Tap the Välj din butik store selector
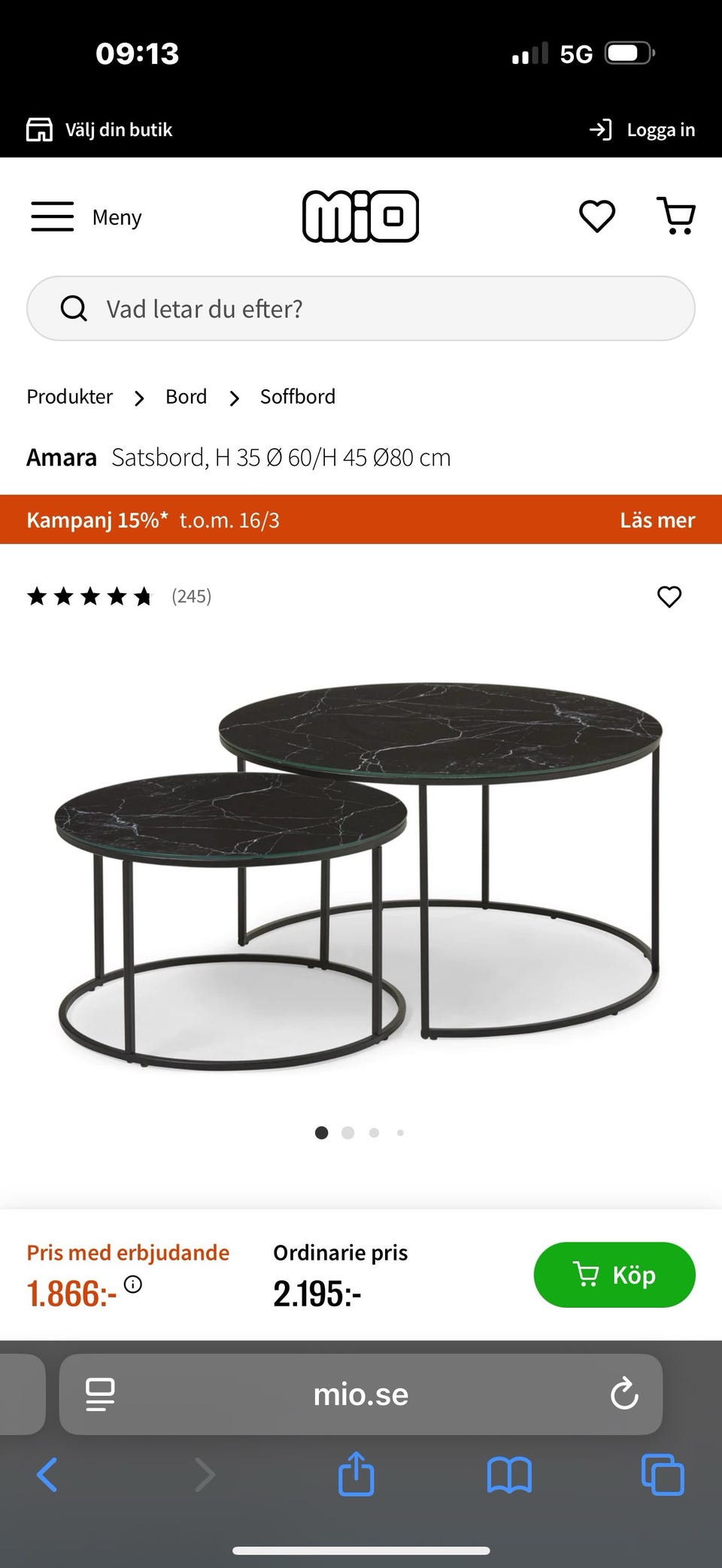The width and height of the screenshot is (722, 1568). click(99, 130)
